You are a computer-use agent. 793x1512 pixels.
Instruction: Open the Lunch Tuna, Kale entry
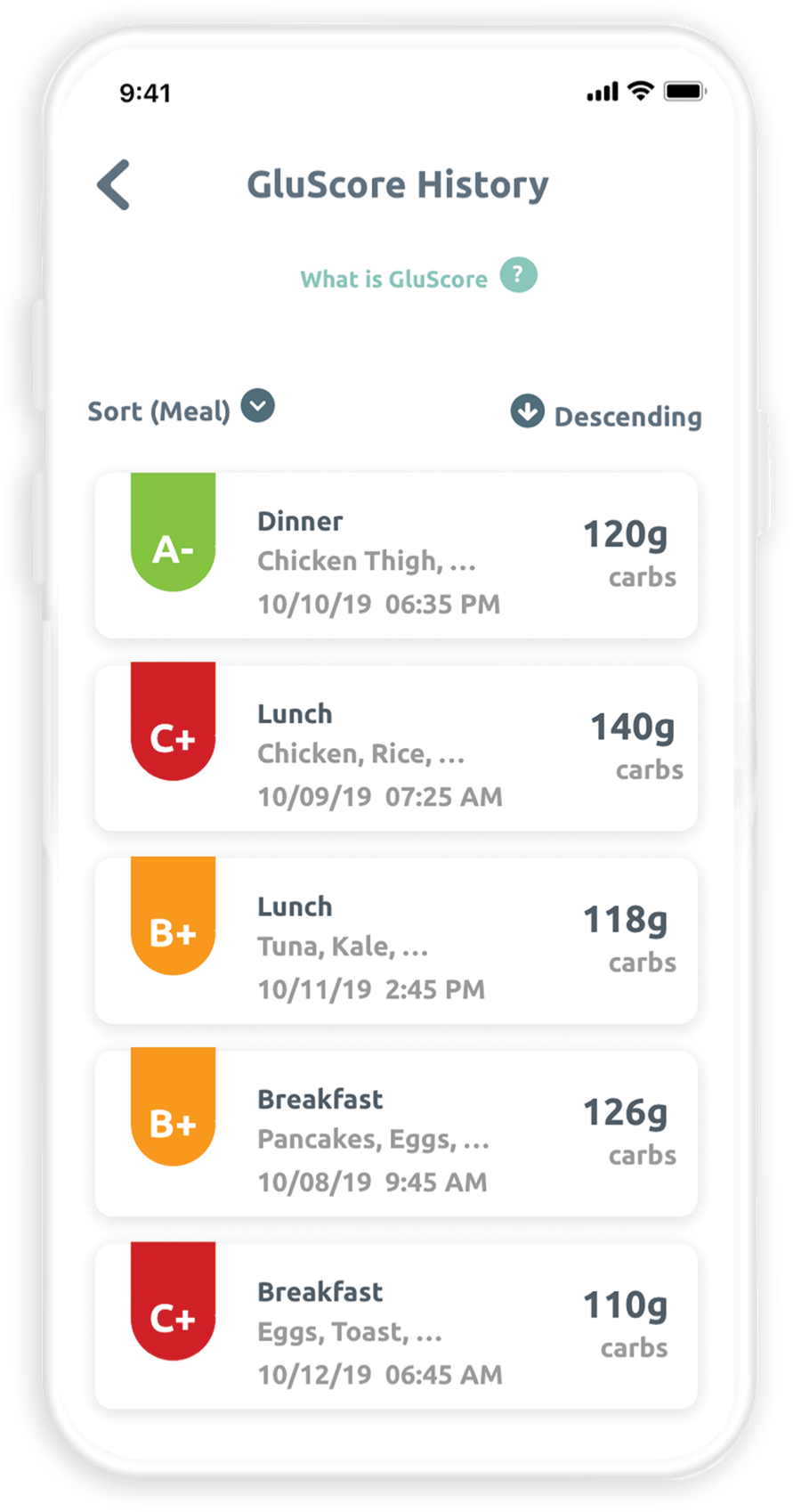[396, 940]
